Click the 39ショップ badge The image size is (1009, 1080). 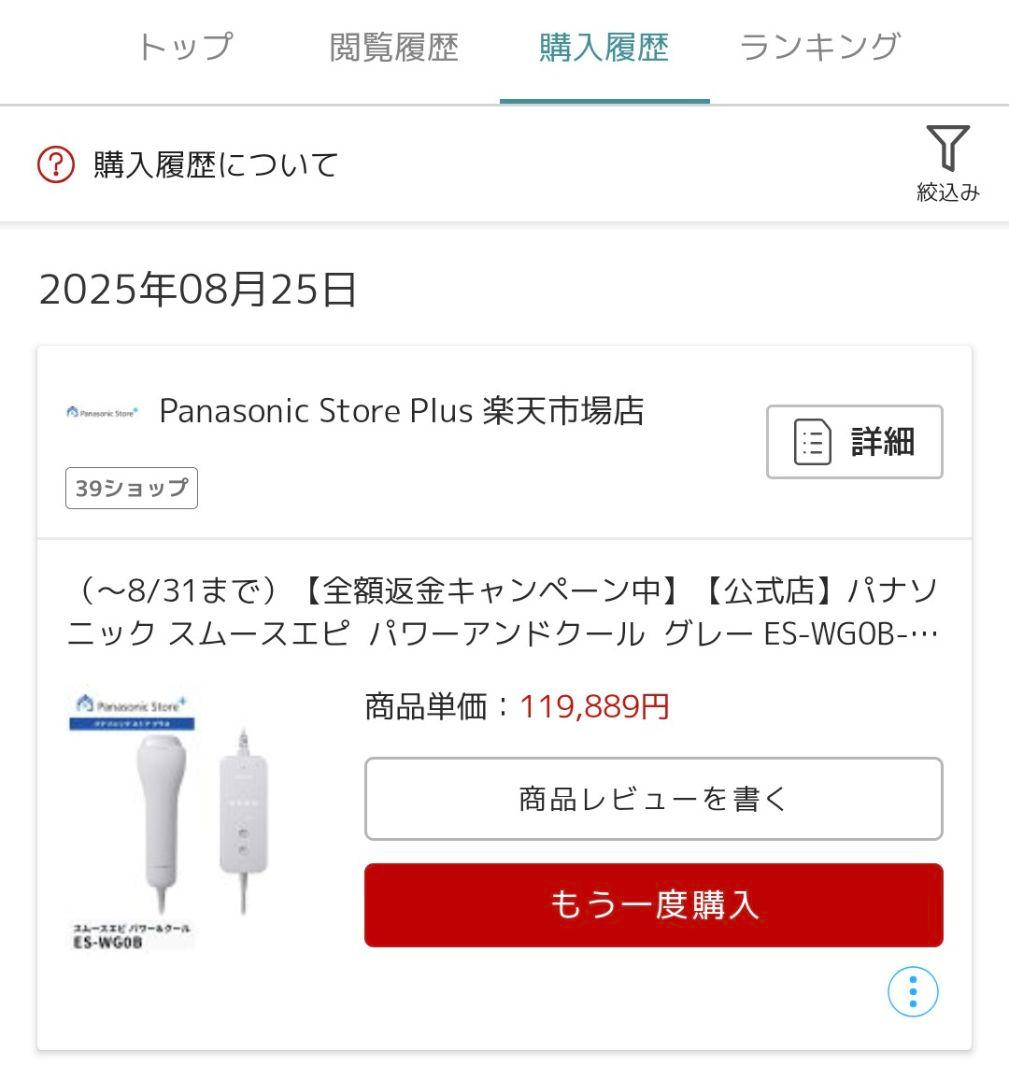(x=131, y=488)
